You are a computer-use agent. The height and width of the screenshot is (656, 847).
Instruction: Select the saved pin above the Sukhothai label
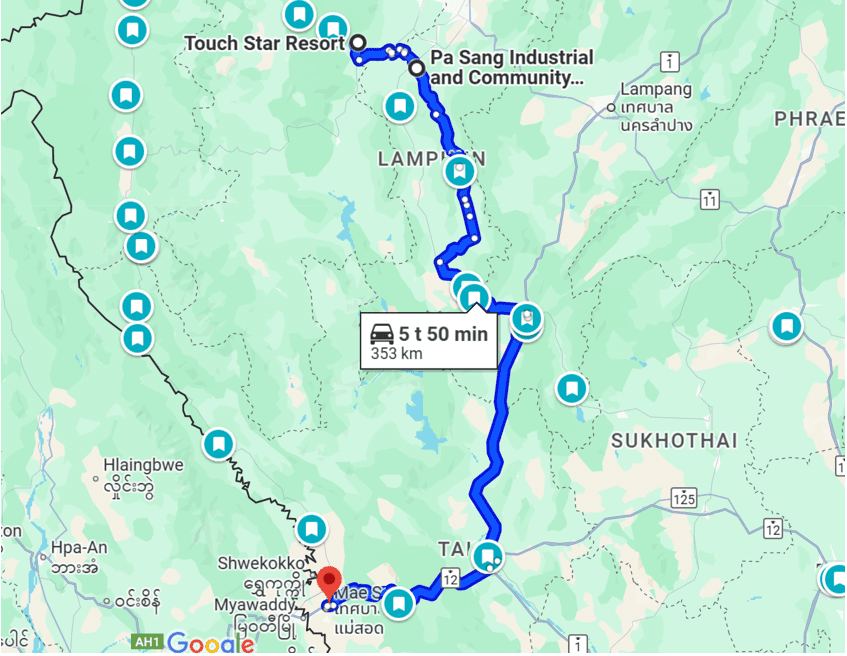click(571, 388)
